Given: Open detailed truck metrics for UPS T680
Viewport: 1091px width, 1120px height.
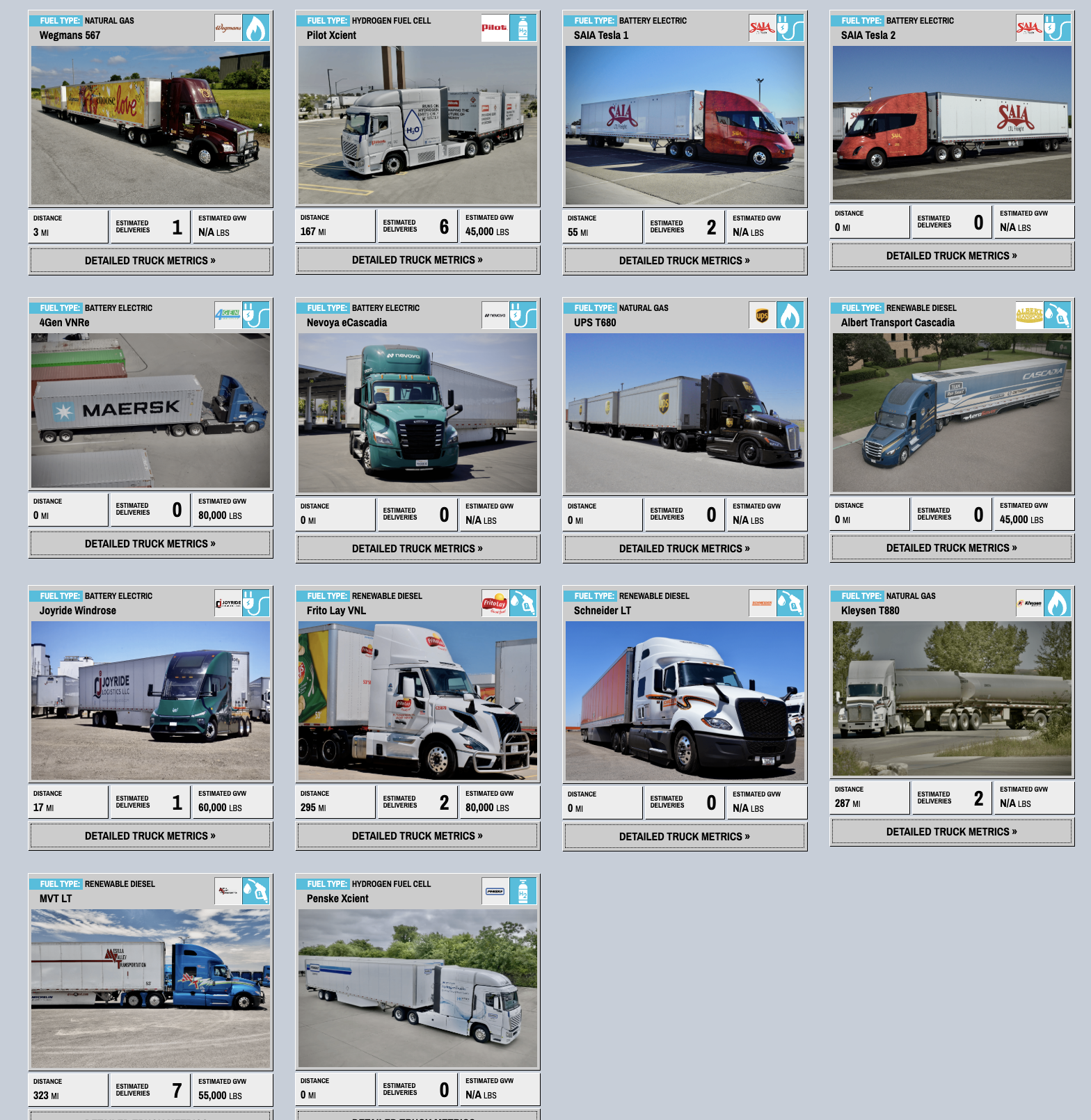Looking at the screenshot, I should (x=685, y=549).
